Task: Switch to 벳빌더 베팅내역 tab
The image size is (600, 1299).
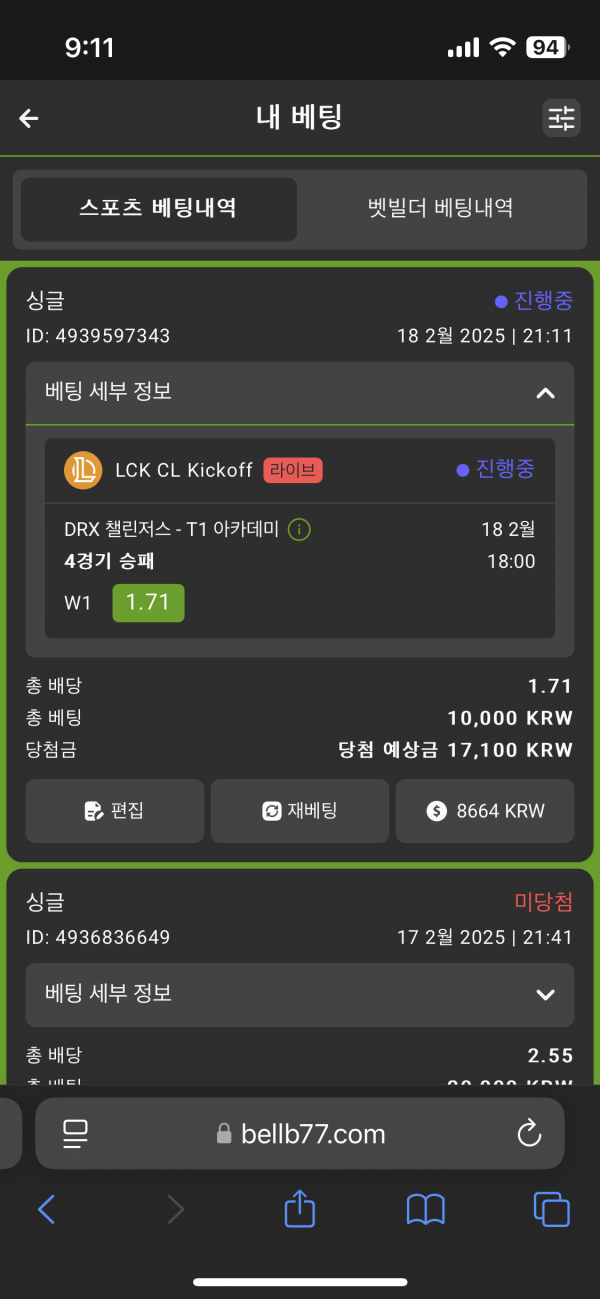Action: click(440, 208)
